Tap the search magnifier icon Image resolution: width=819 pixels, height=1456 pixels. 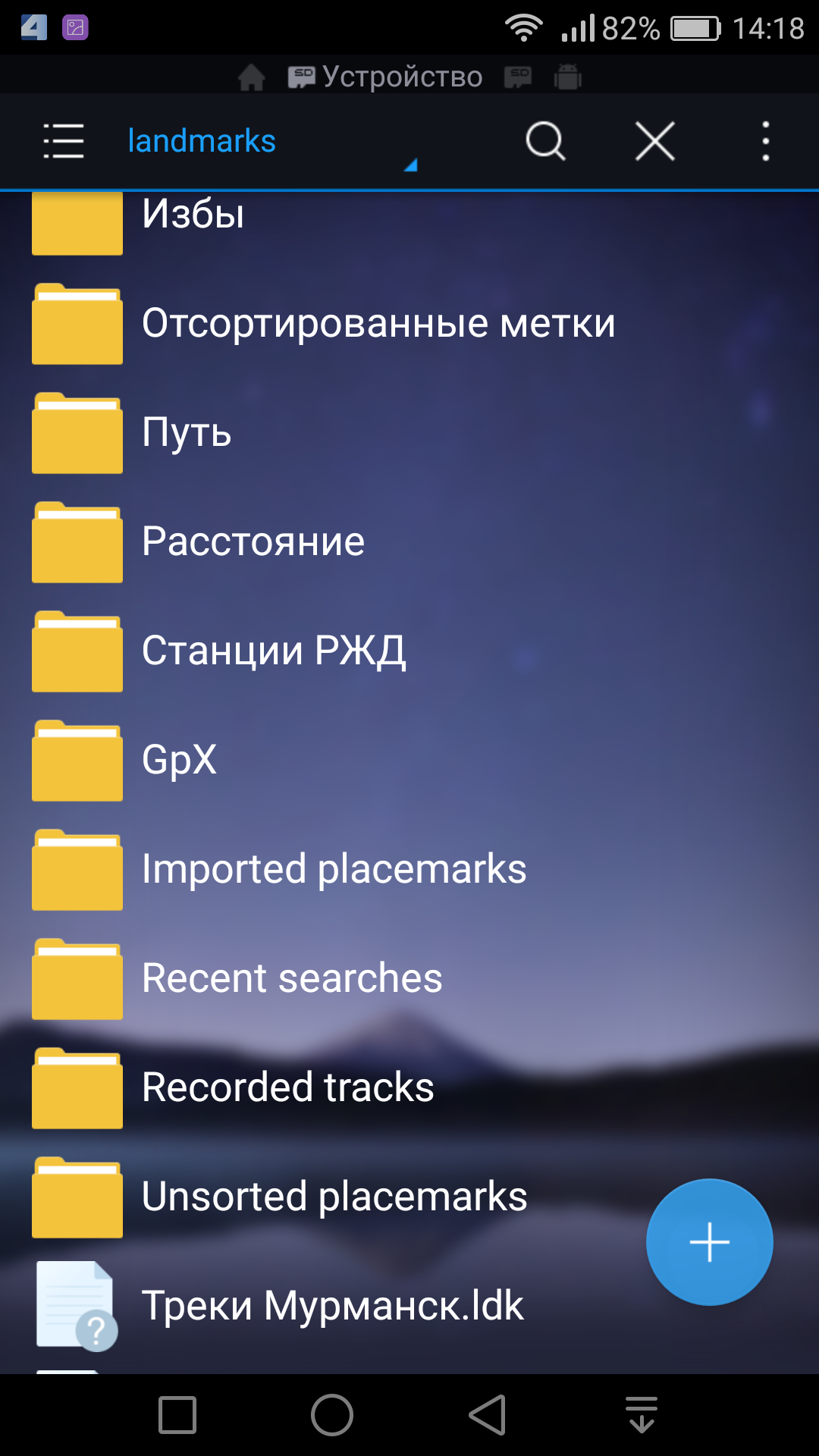click(x=545, y=141)
